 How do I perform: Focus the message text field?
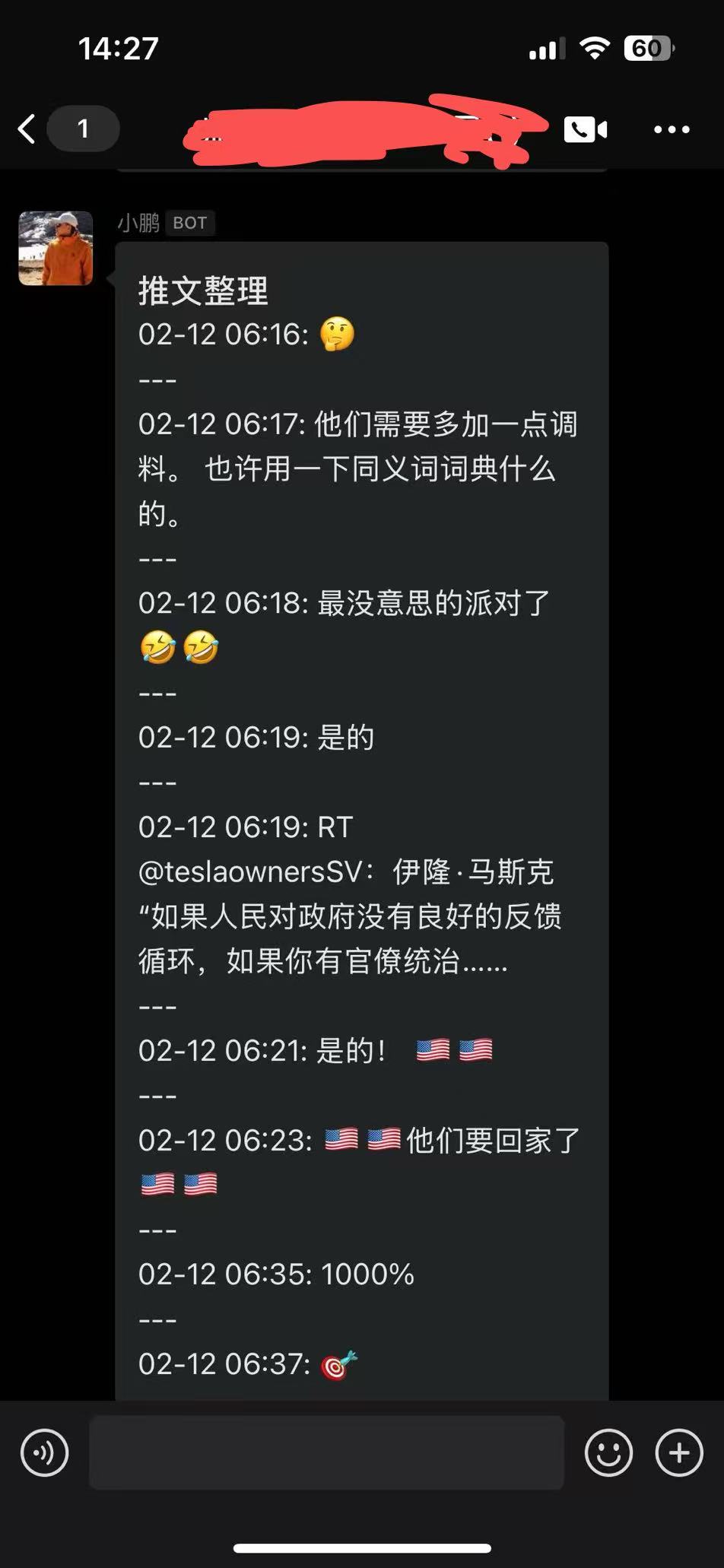click(x=326, y=1453)
